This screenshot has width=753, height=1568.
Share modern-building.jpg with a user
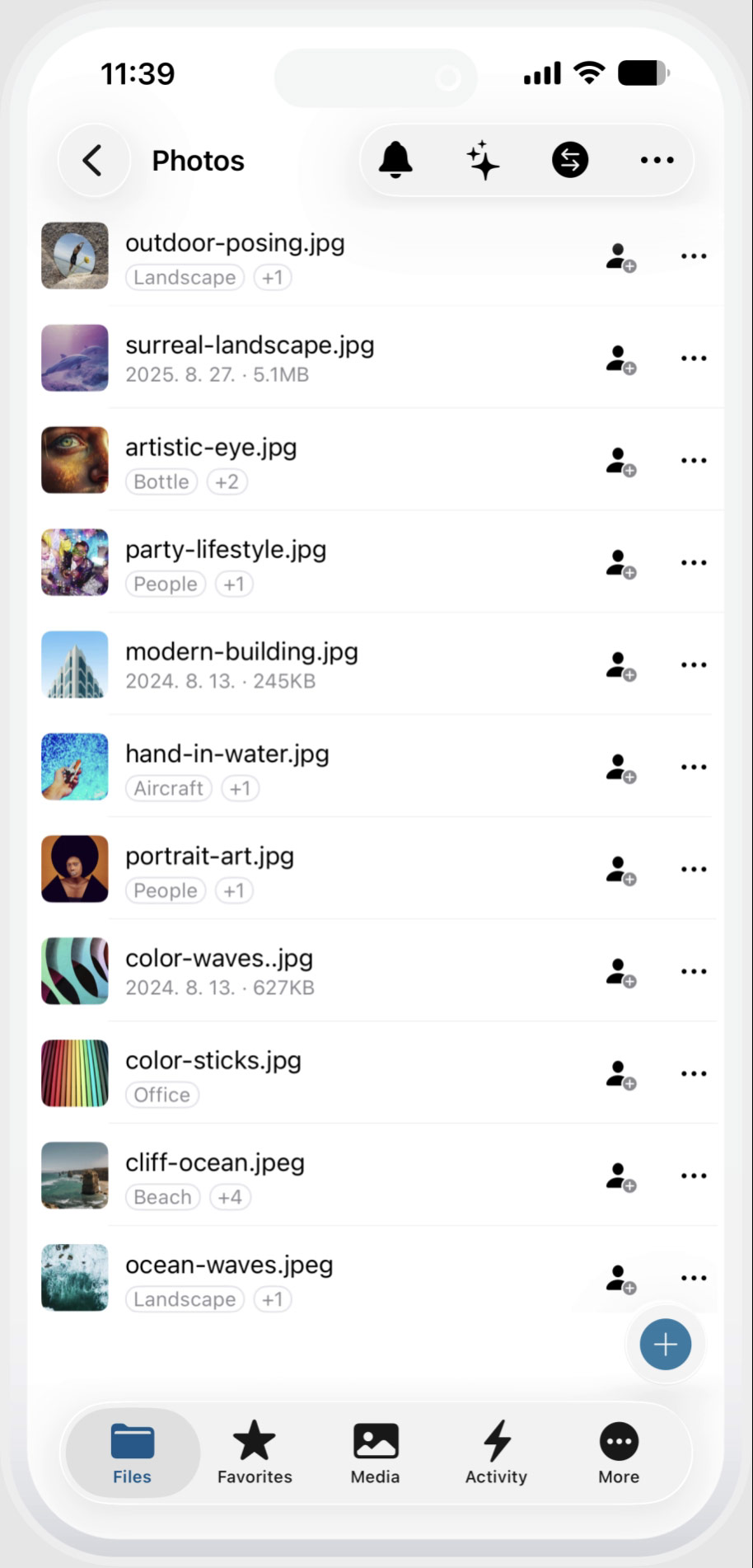coord(620,666)
